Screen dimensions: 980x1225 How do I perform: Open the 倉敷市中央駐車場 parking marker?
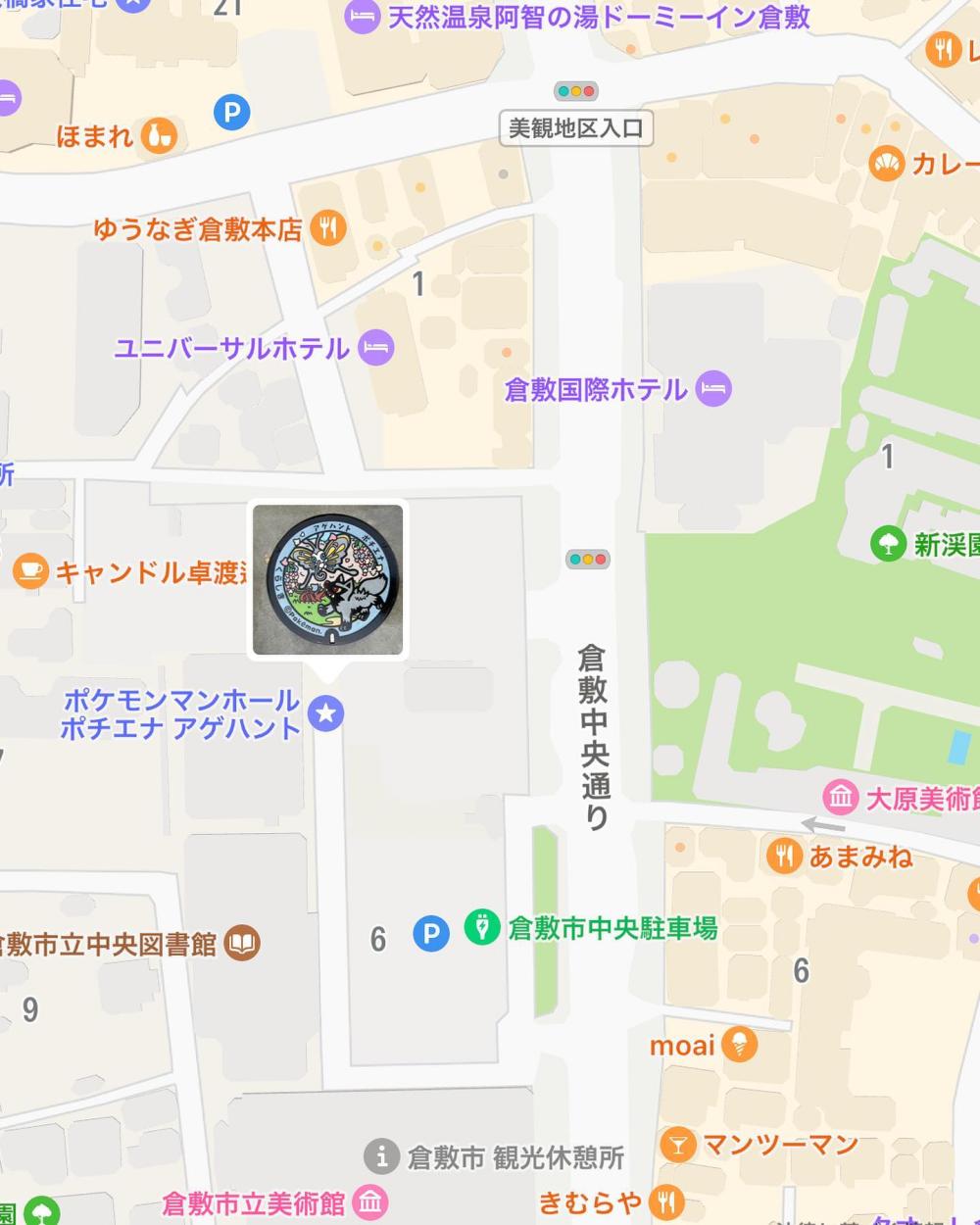481,927
